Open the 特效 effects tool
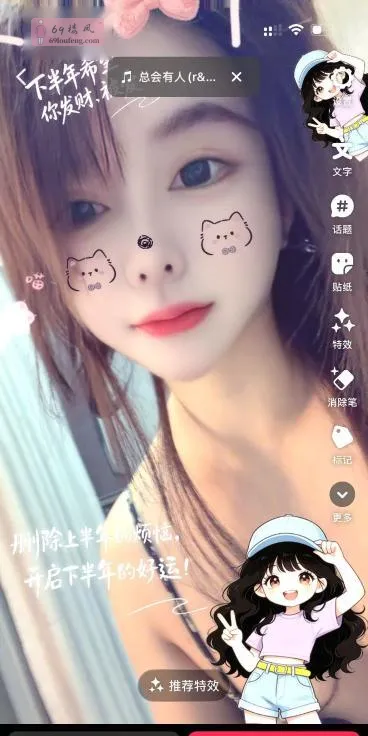Viewport: 368px width, 736px height. 342,329
